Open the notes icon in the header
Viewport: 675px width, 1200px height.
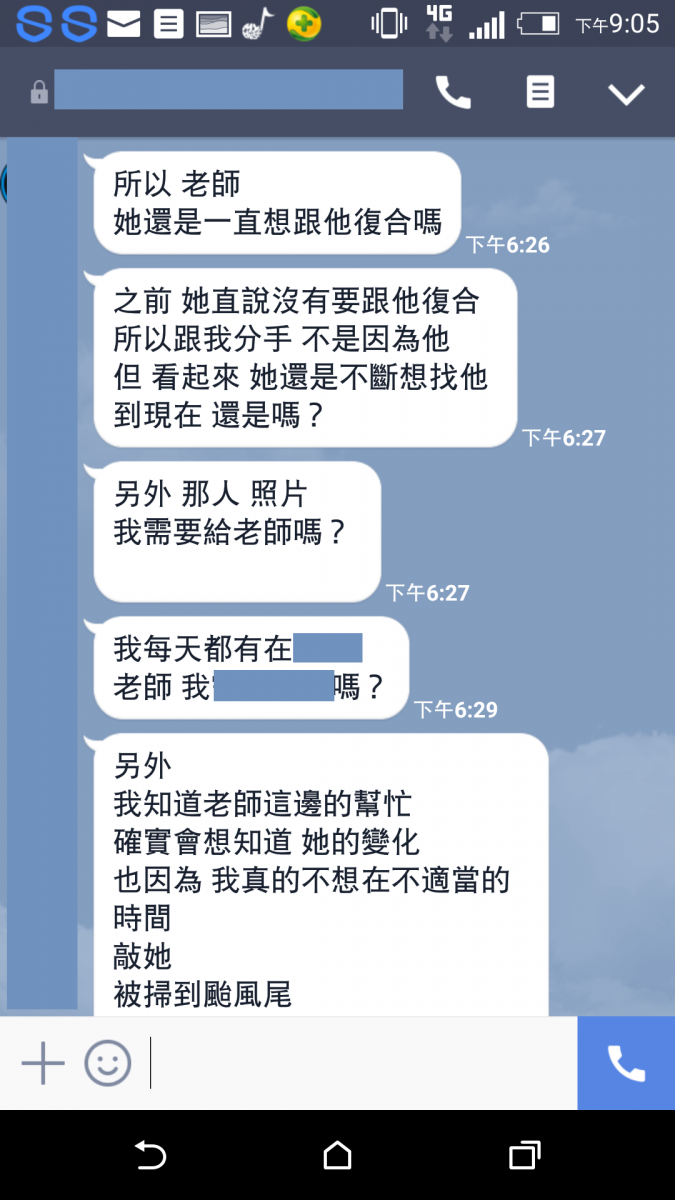(540, 93)
